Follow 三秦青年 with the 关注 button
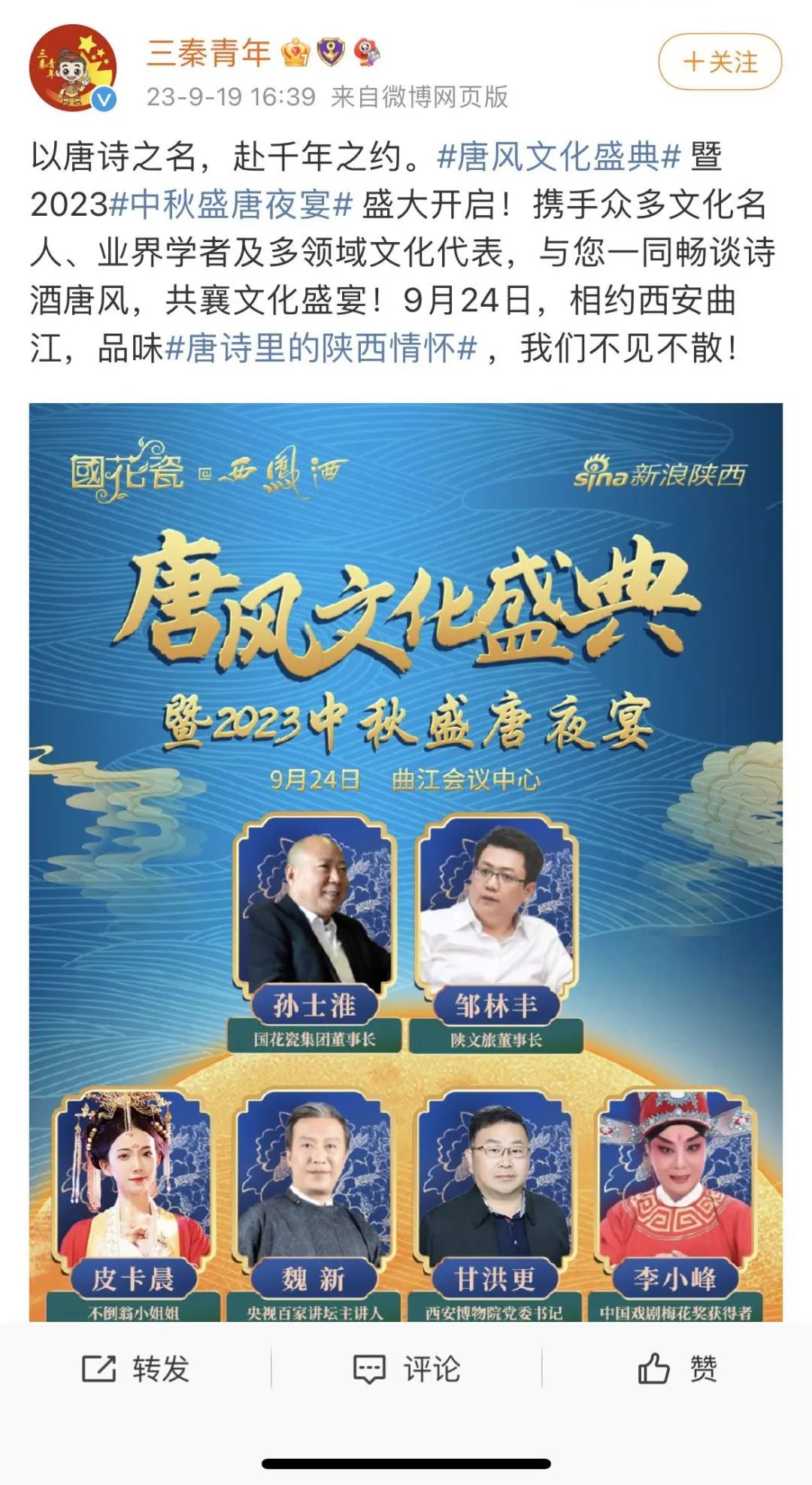 pos(720,62)
